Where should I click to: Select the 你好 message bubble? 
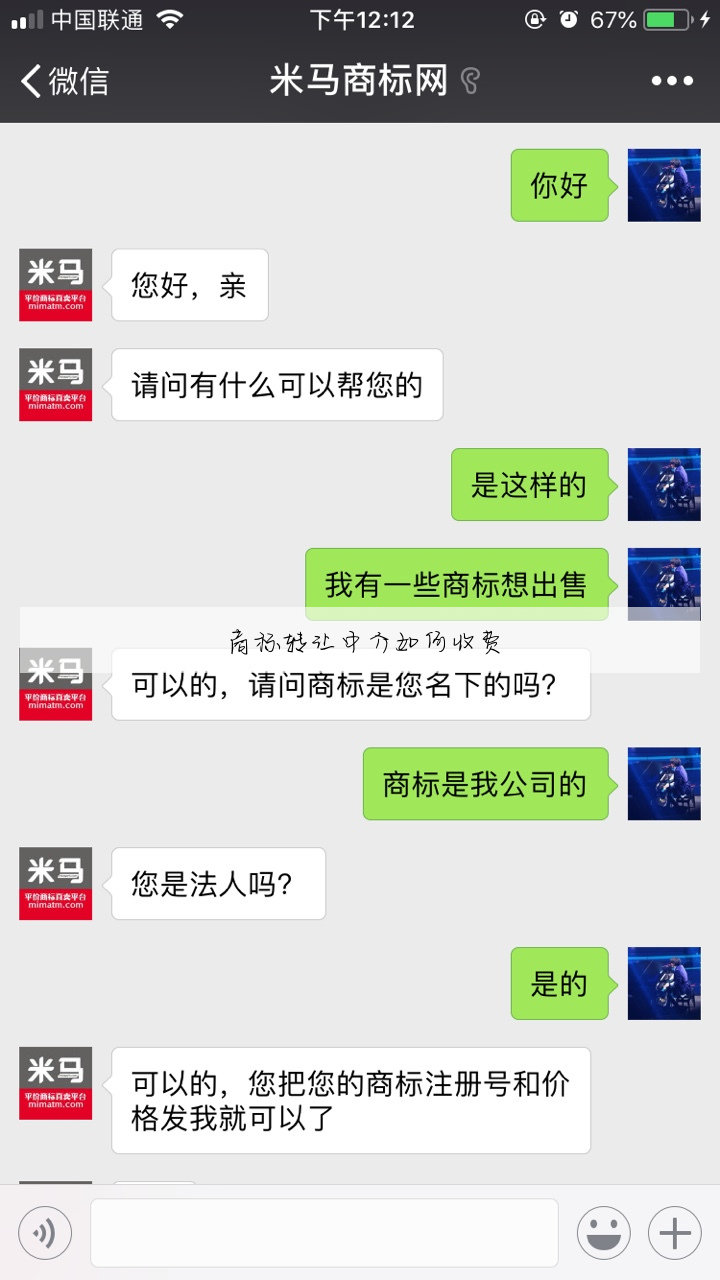560,185
